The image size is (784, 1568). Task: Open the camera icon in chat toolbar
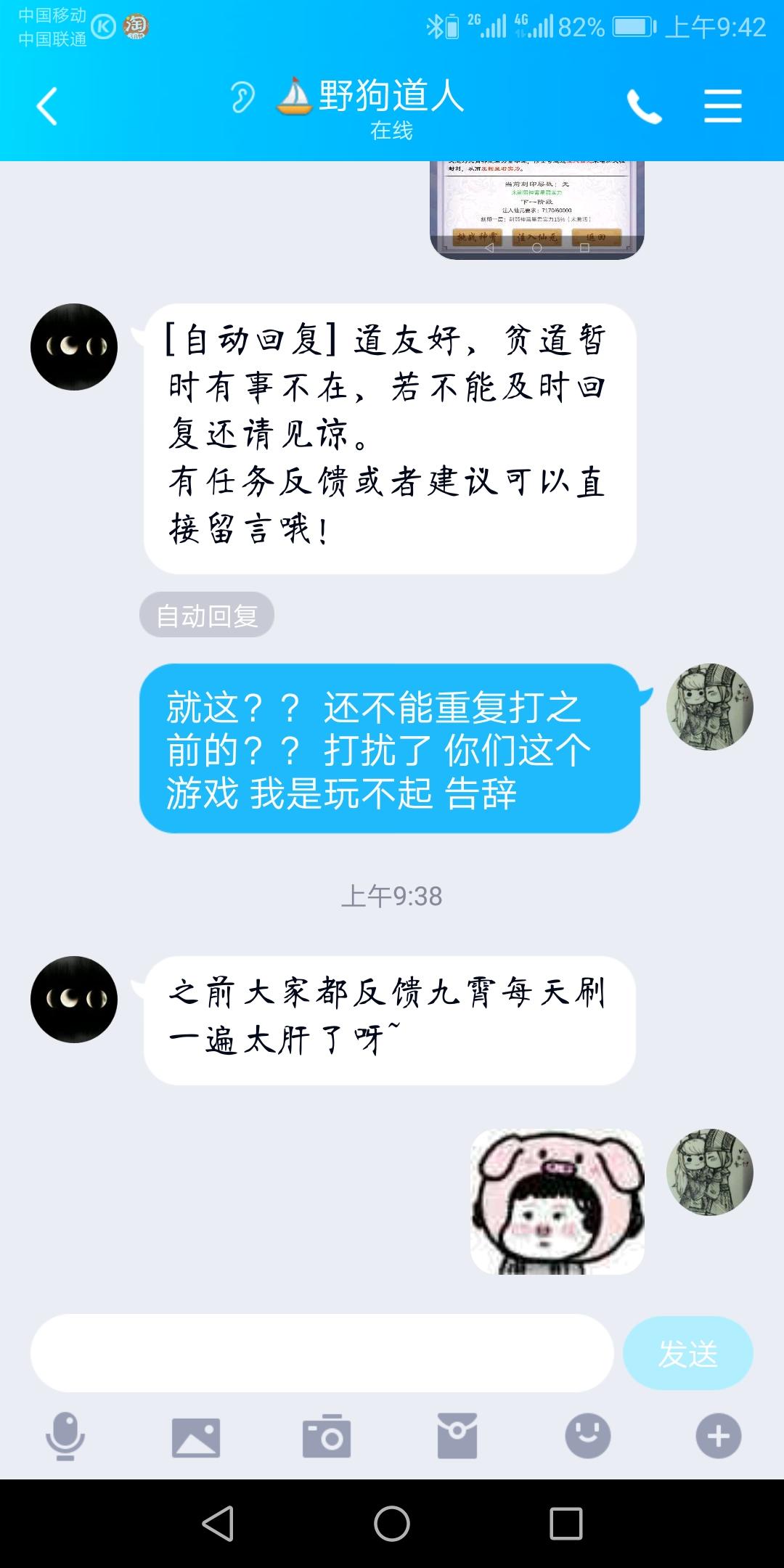(328, 1434)
